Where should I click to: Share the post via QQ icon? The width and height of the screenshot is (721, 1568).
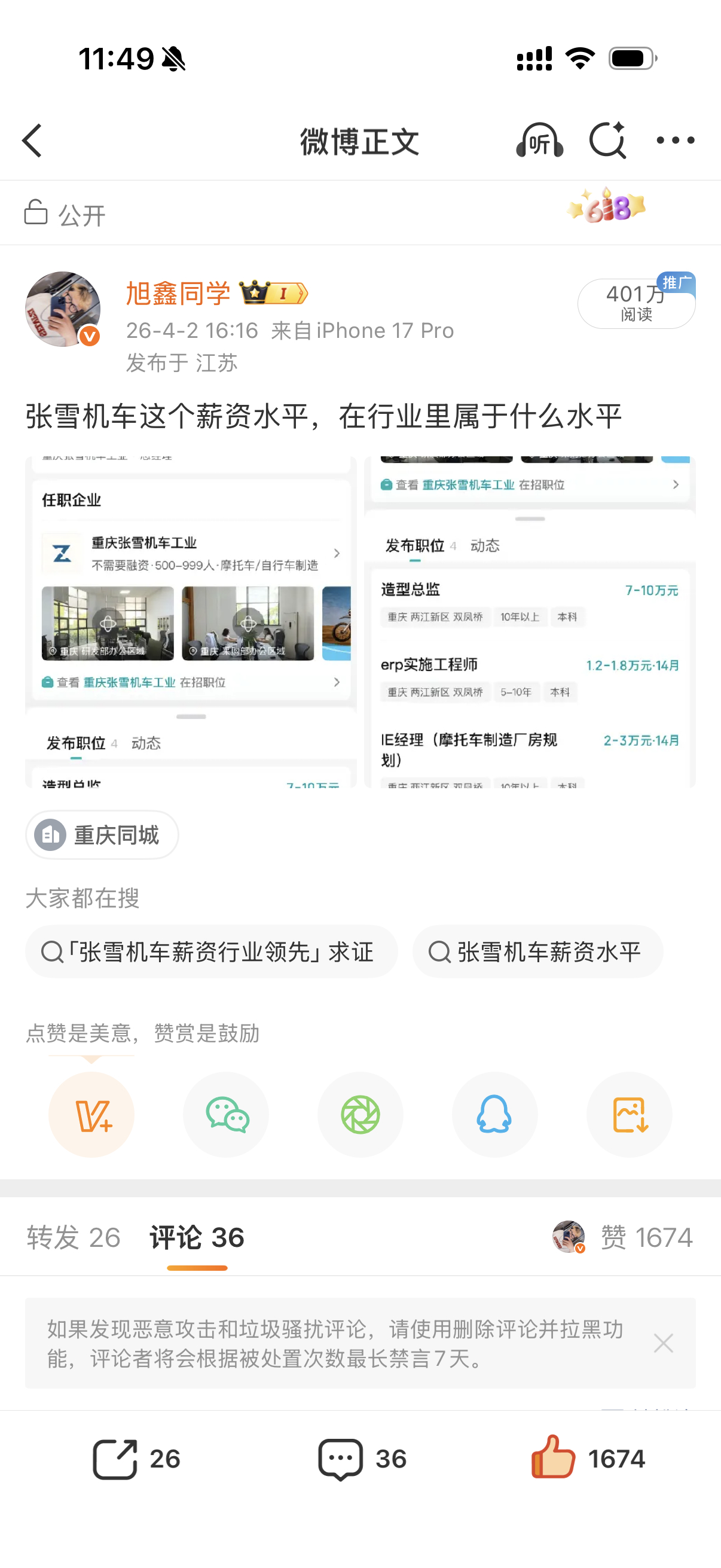[x=494, y=1115]
